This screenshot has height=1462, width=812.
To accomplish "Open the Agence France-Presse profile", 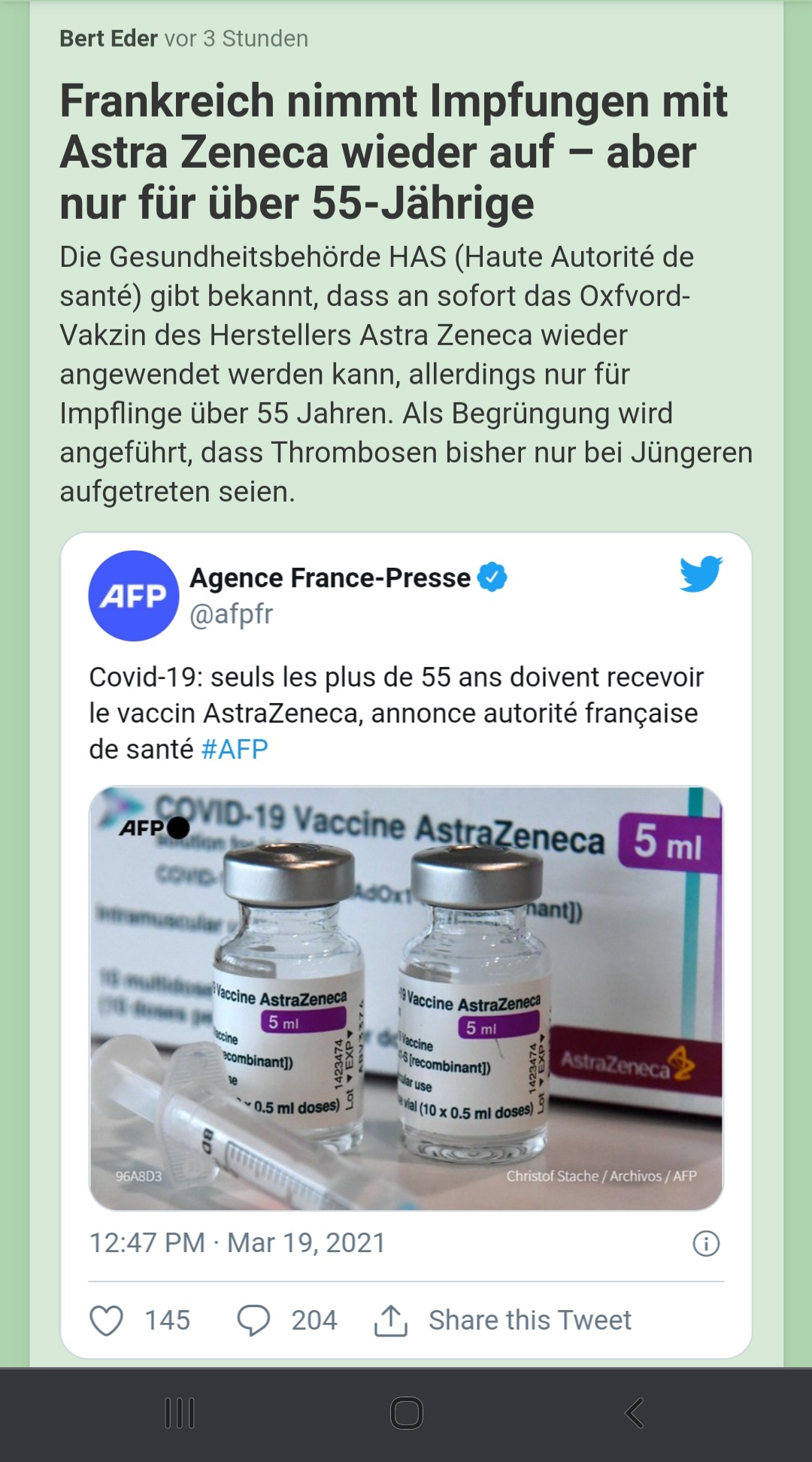I will (x=330, y=578).
